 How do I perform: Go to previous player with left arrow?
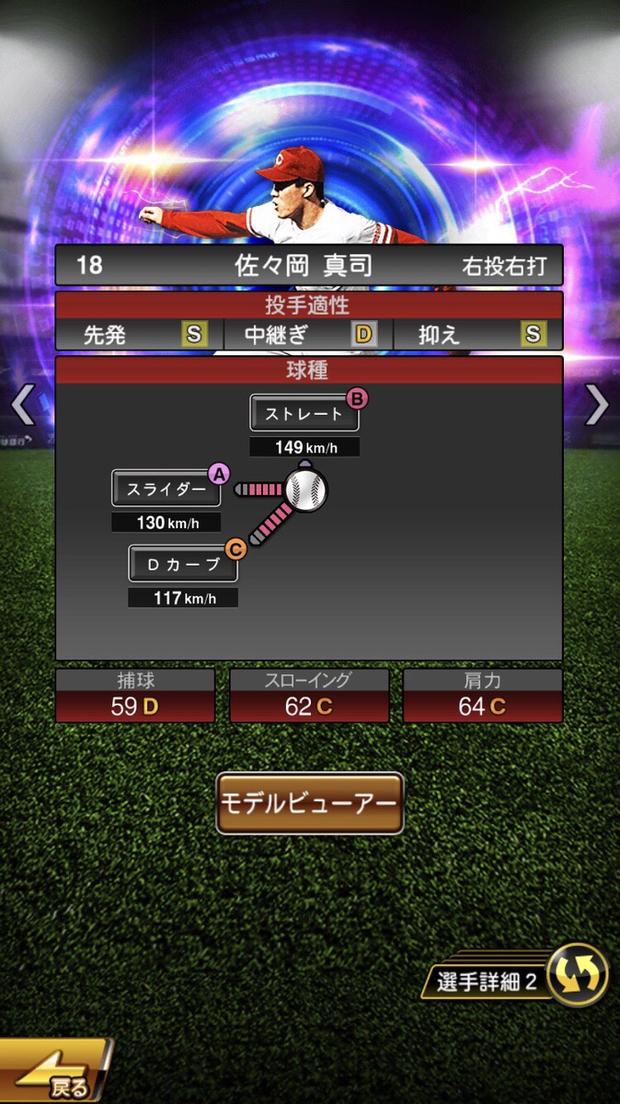point(21,405)
